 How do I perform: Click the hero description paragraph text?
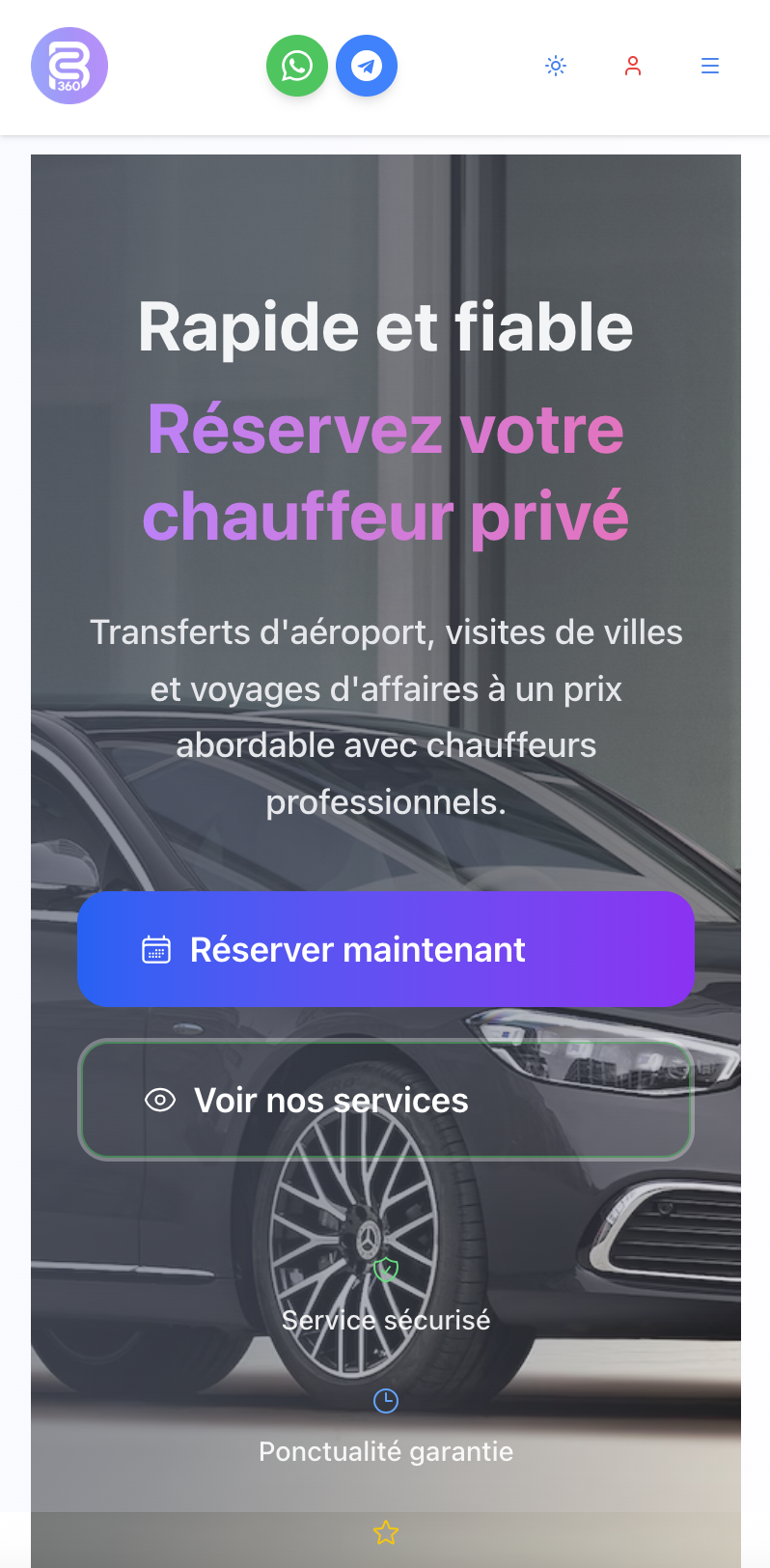[x=385, y=716]
